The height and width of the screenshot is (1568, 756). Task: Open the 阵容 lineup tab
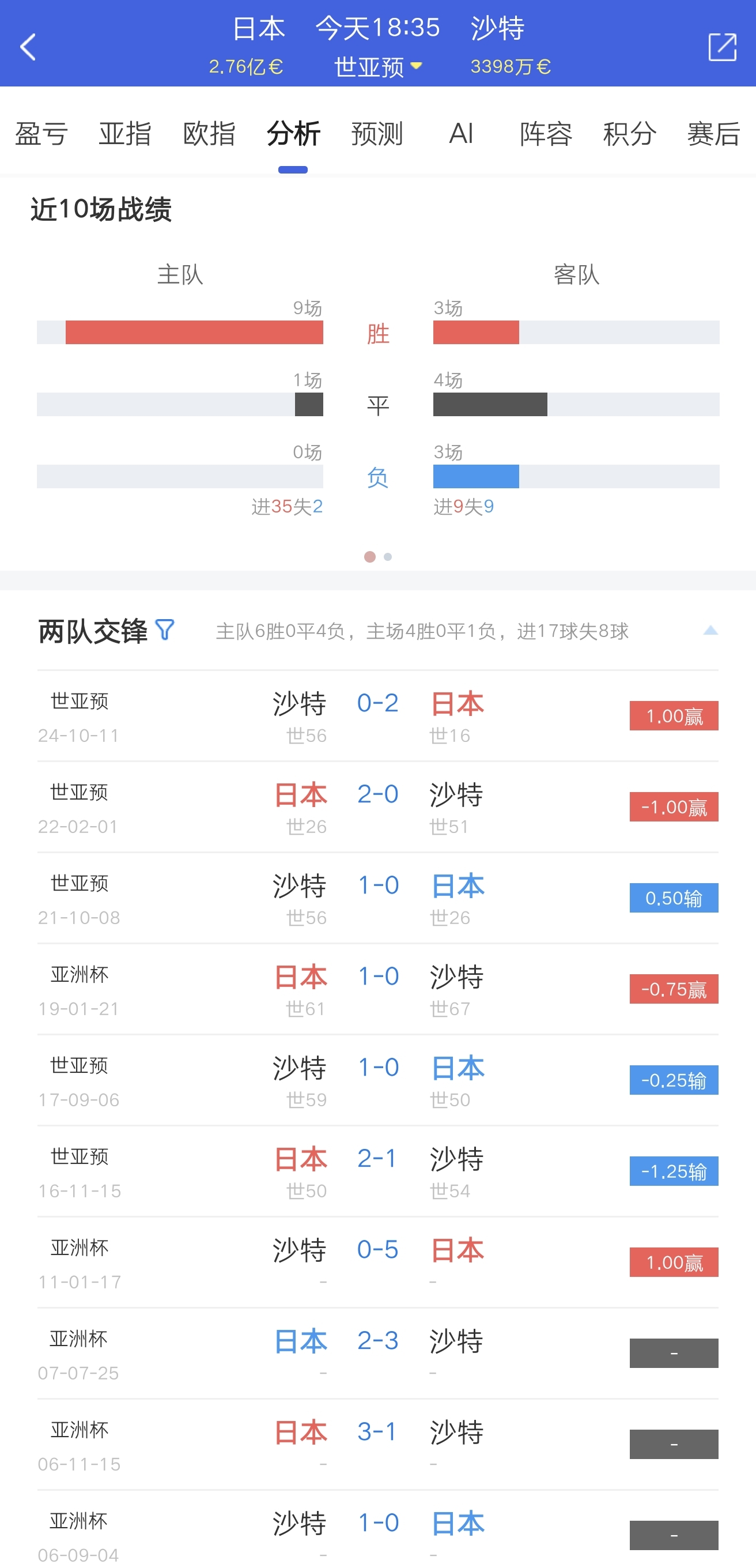click(546, 133)
